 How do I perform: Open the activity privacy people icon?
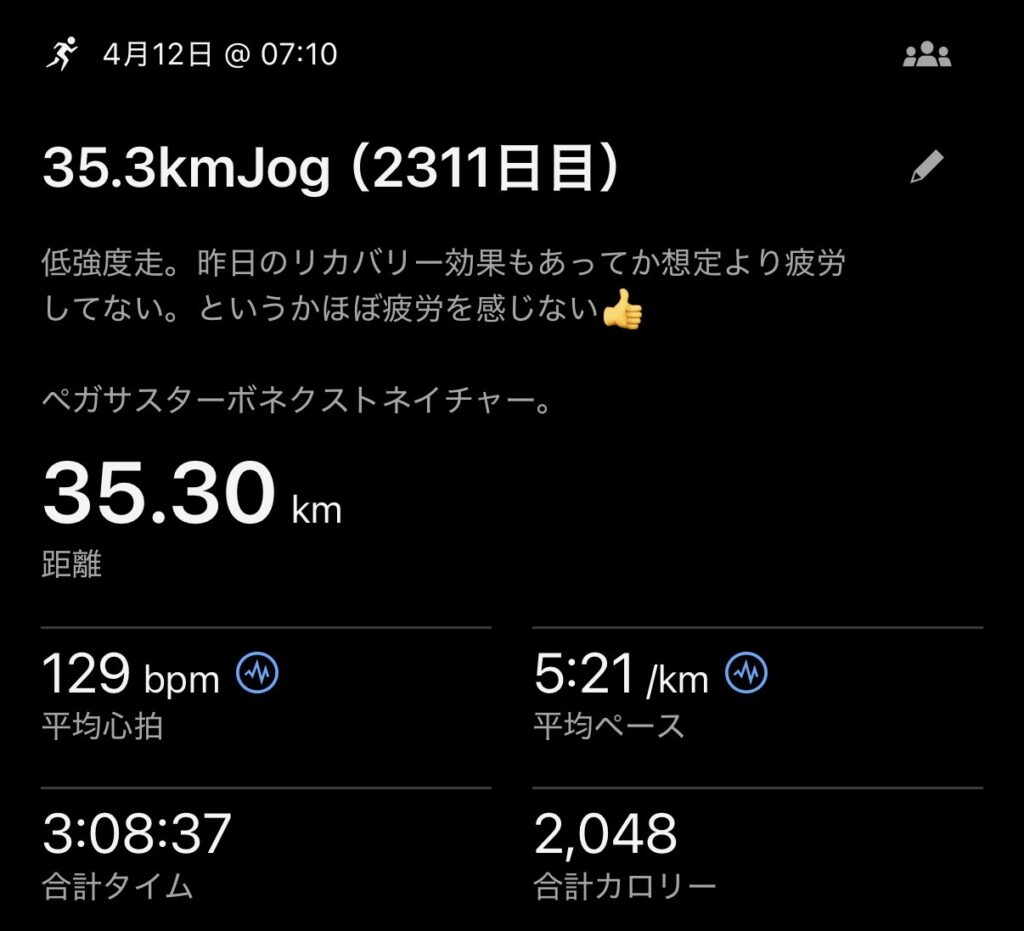coord(926,56)
